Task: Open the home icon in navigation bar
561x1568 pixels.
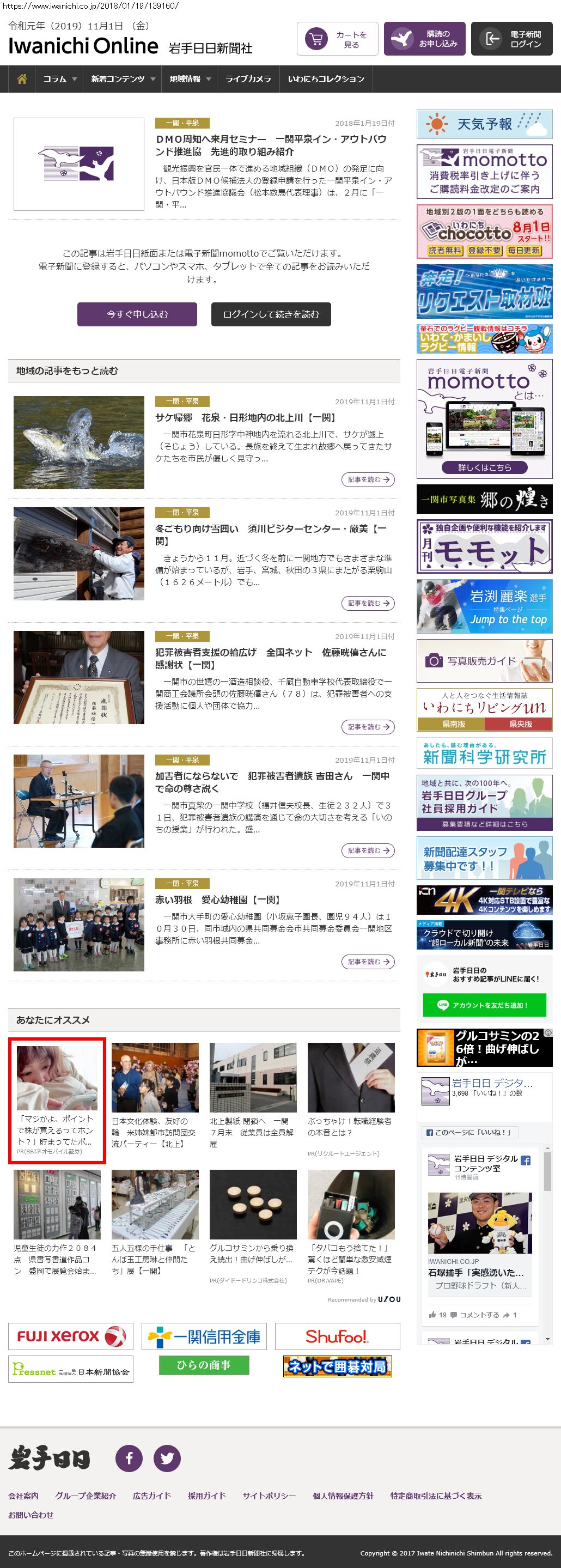Action: pos(22,79)
